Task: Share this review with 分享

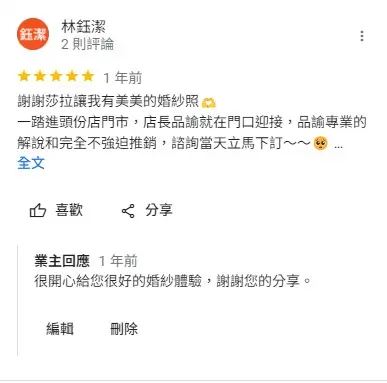Action: tap(147, 210)
